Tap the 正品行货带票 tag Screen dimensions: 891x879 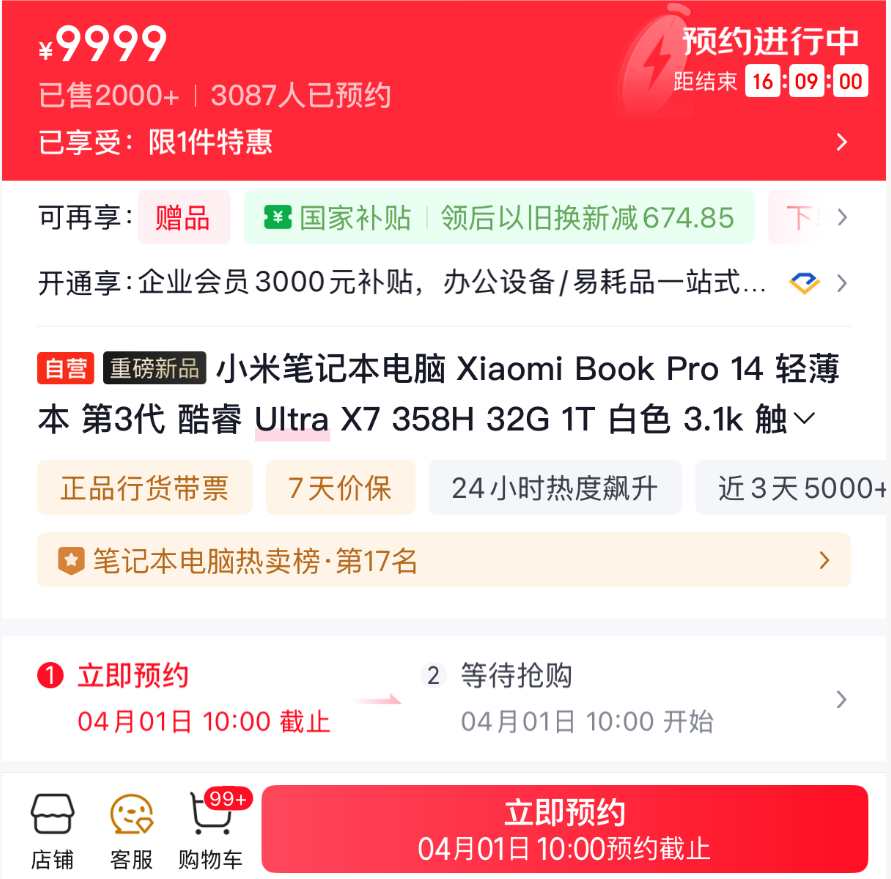tap(144, 488)
